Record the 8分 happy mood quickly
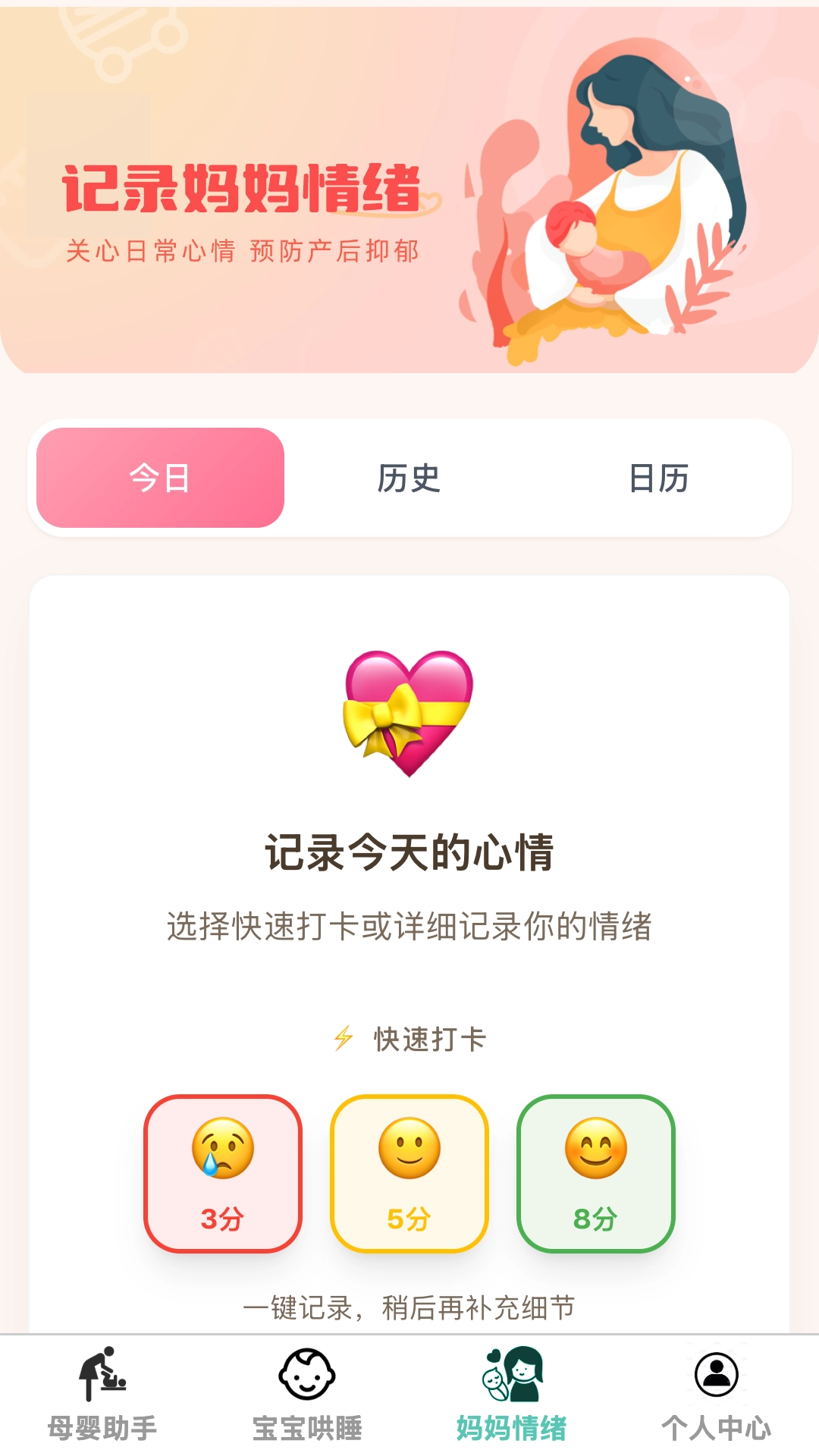The image size is (819, 1456). click(x=596, y=1173)
